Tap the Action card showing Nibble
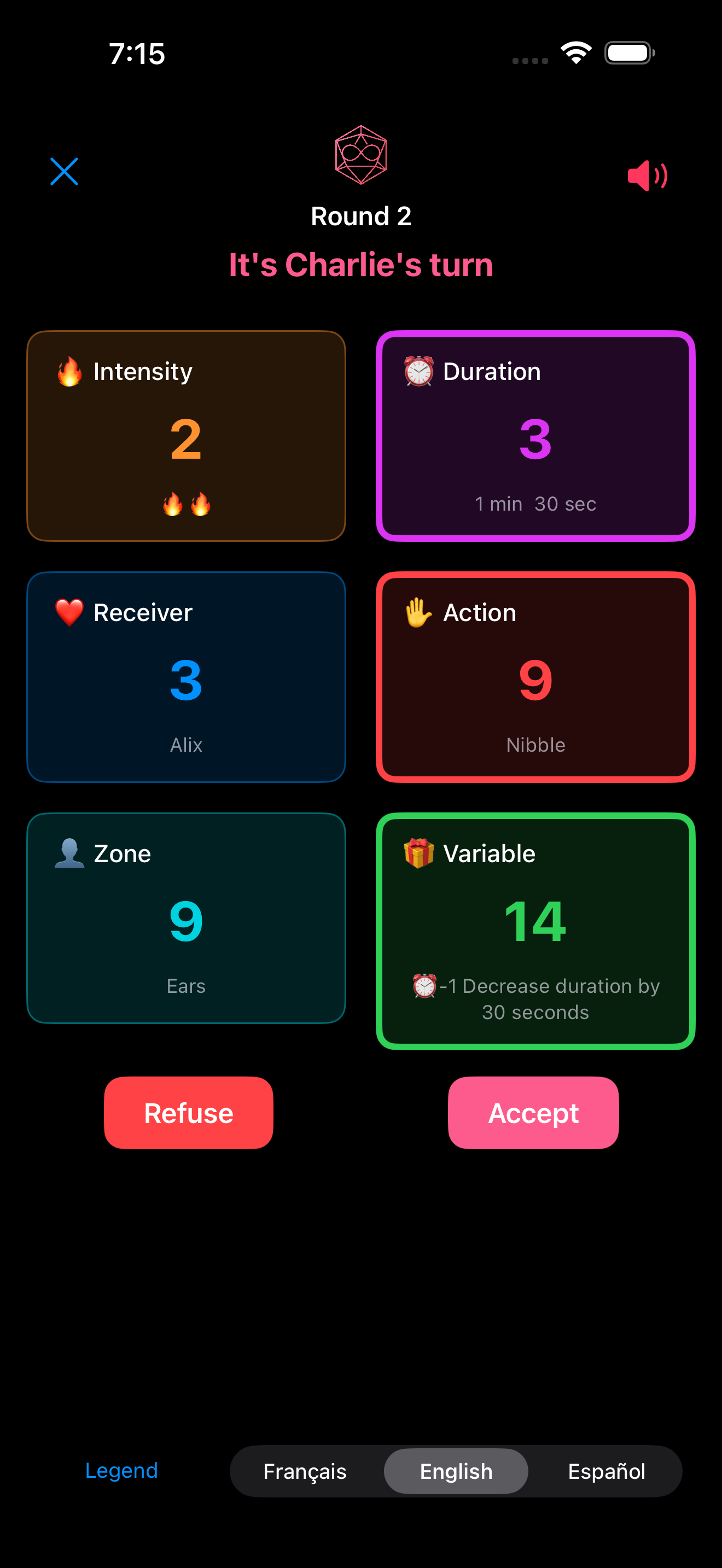 pyautogui.click(x=535, y=677)
